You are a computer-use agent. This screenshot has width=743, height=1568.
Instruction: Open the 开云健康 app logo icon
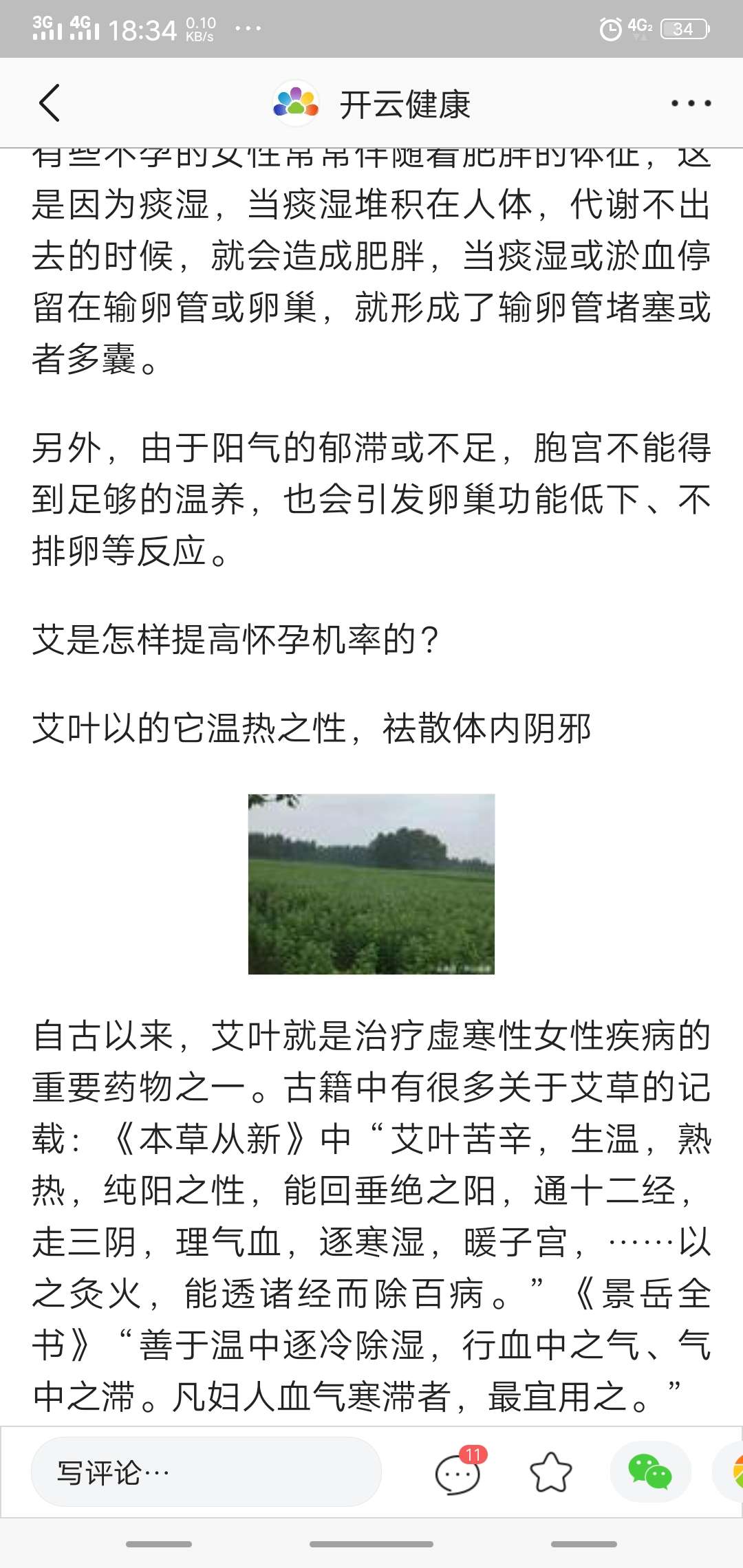(296, 103)
